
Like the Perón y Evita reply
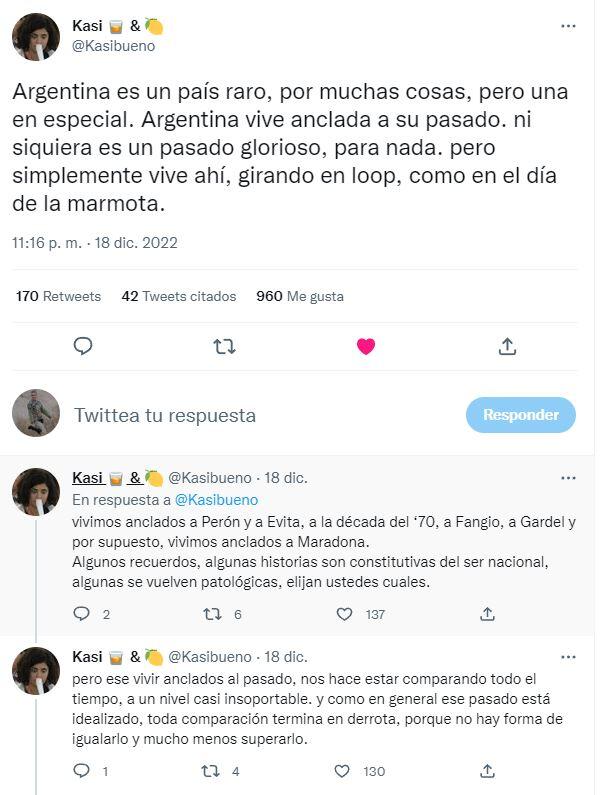[343, 614]
